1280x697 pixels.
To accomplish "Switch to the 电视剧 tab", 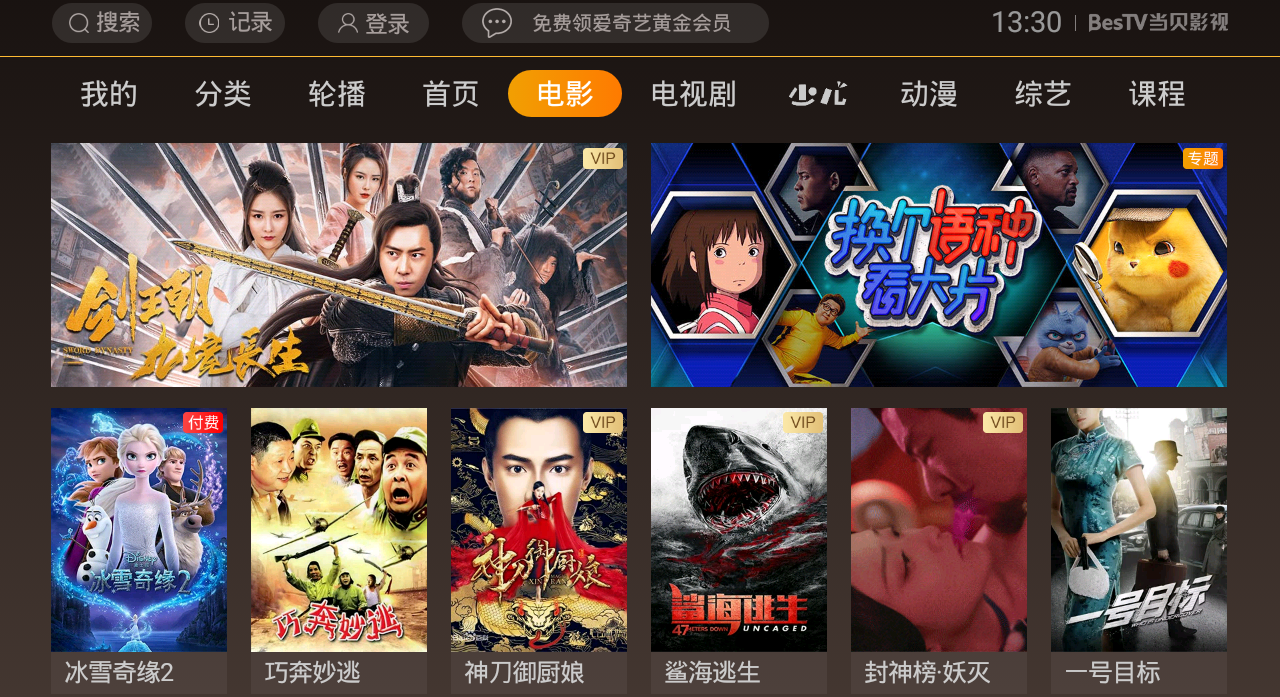I will [693, 94].
